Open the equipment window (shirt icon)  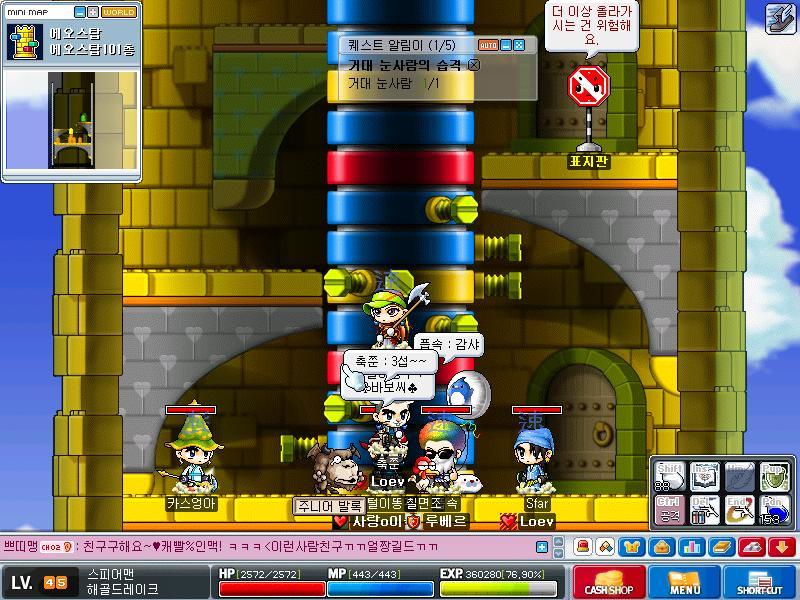[x=633, y=547]
